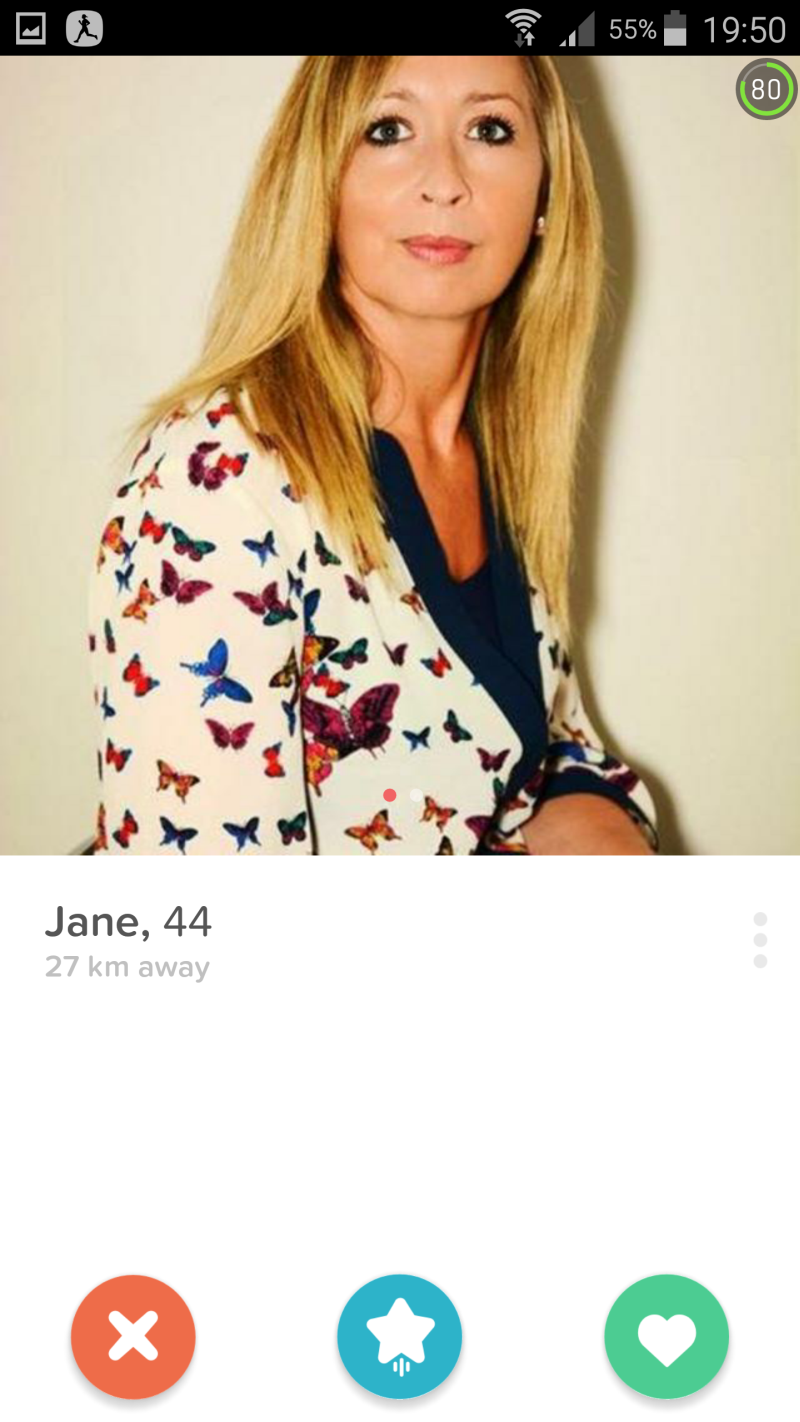Tap the red X to pass on Jane
The image size is (800, 1422).
pyautogui.click(x=133, y=1337)
